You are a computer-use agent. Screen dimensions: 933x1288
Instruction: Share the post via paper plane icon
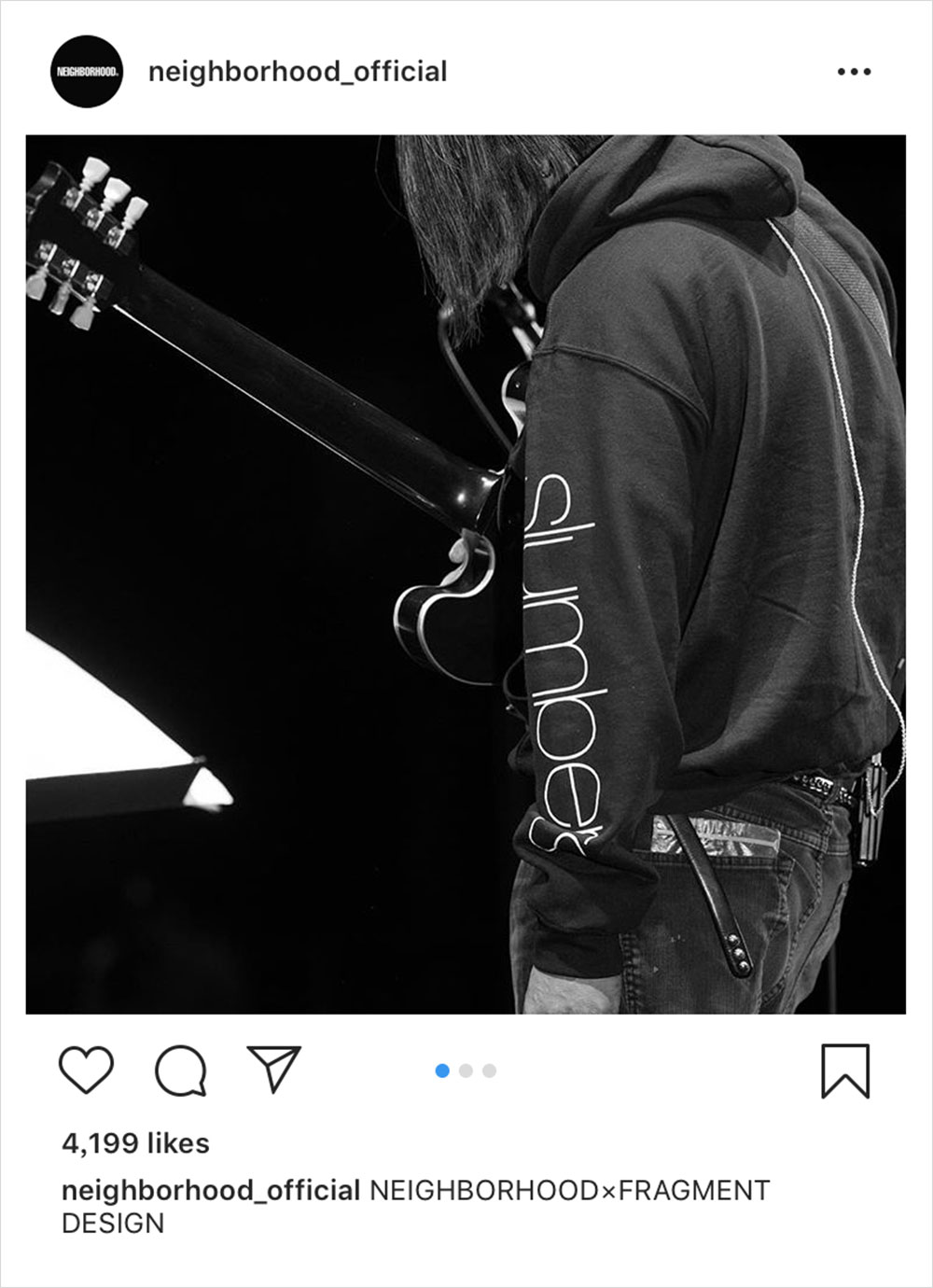pos(273,1069)
